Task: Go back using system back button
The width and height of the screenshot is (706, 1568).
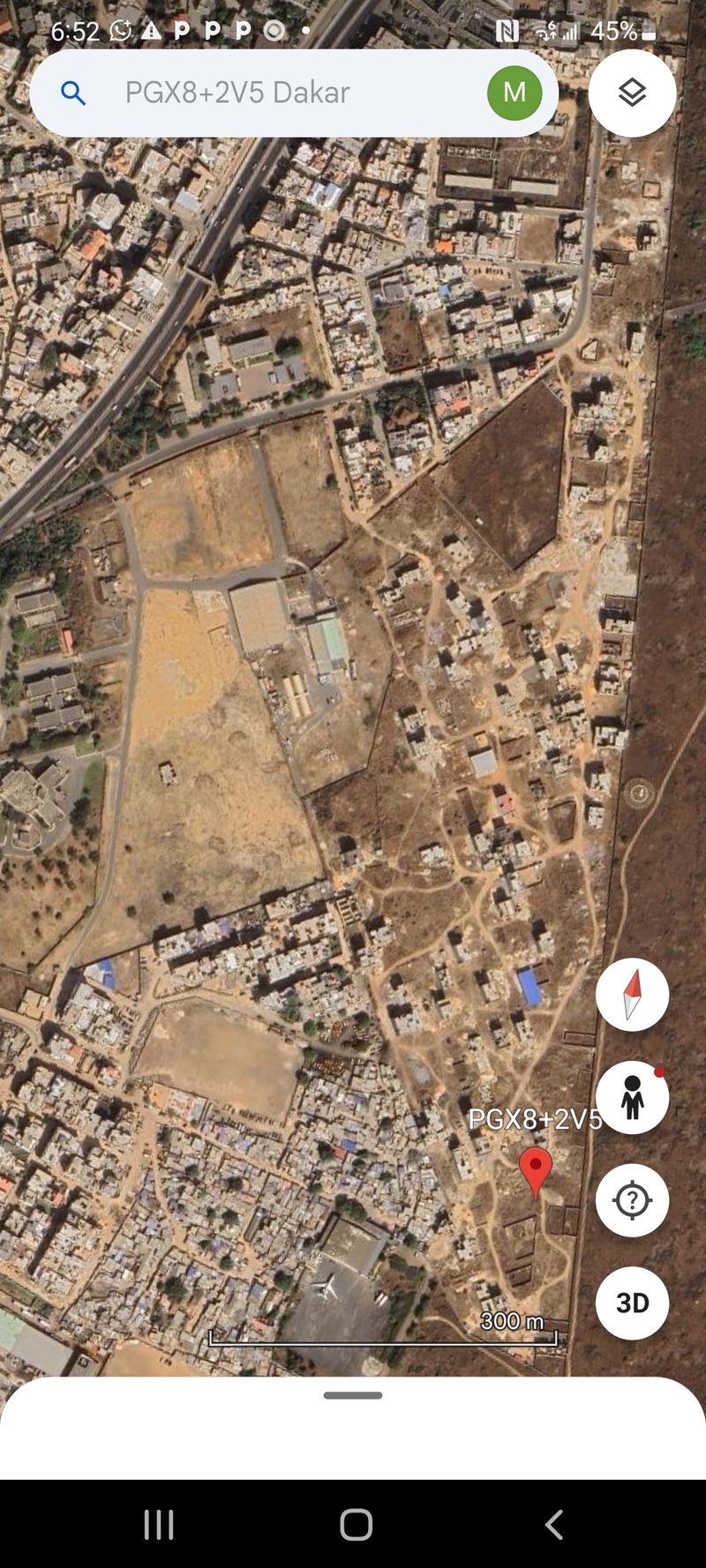Action: (553, 1524)
